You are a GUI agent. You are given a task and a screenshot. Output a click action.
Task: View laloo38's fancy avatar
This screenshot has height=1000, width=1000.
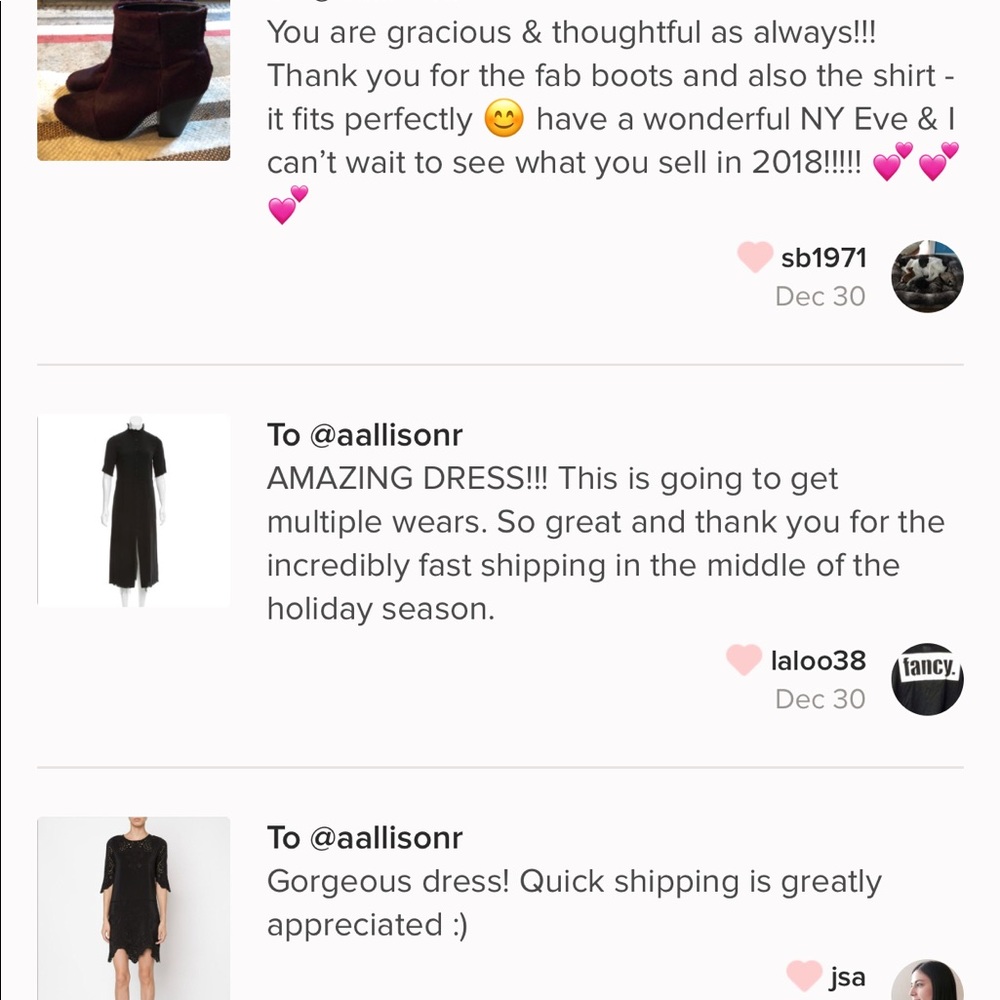pyautogui.click(x=927, y=679)
